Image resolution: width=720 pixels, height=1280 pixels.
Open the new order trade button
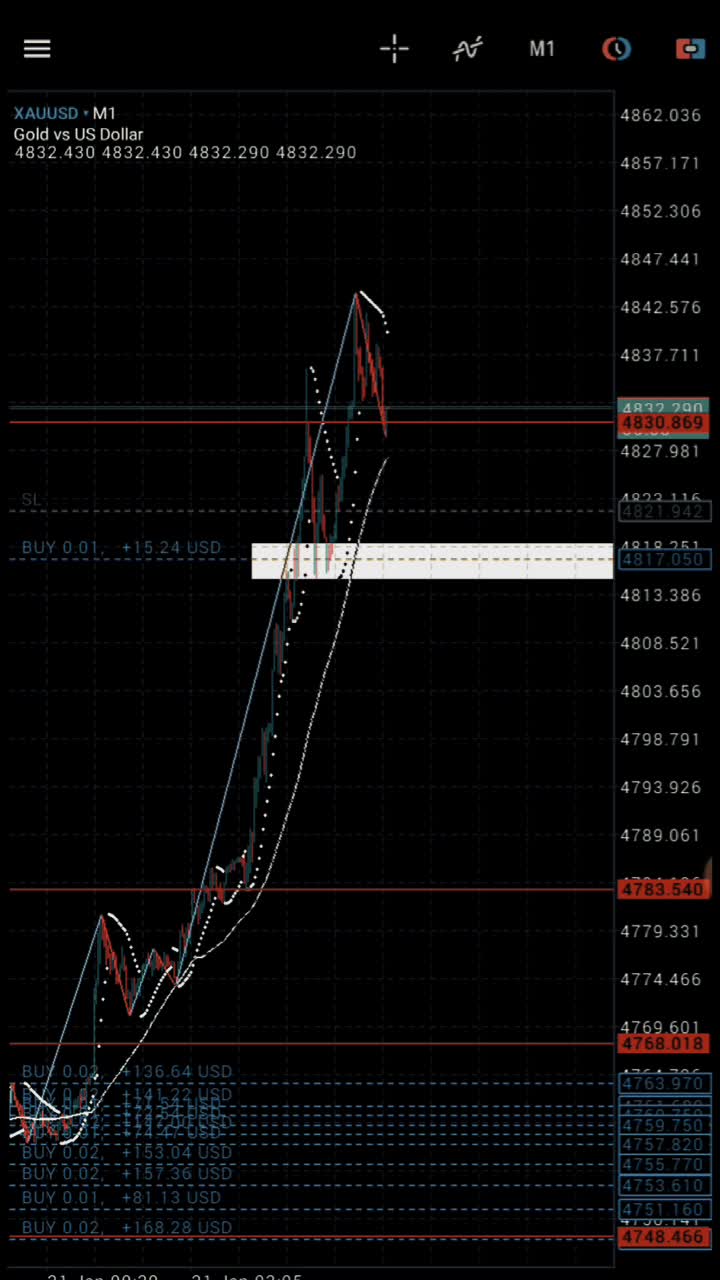(690, 49)
